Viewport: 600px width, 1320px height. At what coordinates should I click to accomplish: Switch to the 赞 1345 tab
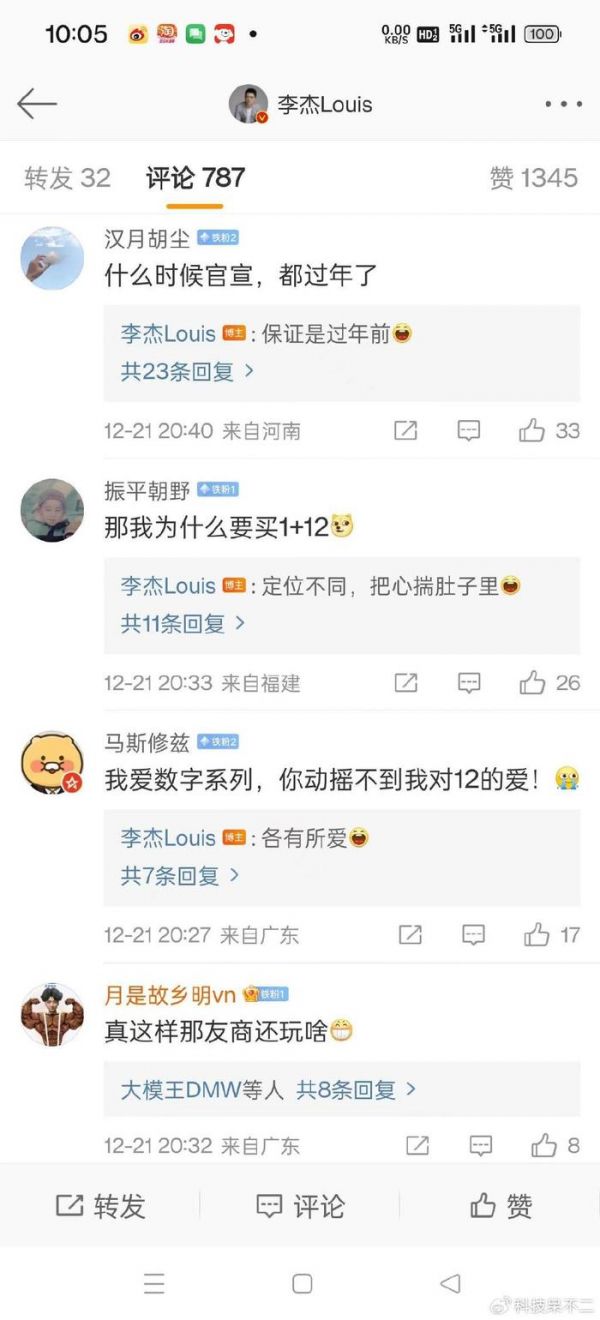tap(533, 178)
